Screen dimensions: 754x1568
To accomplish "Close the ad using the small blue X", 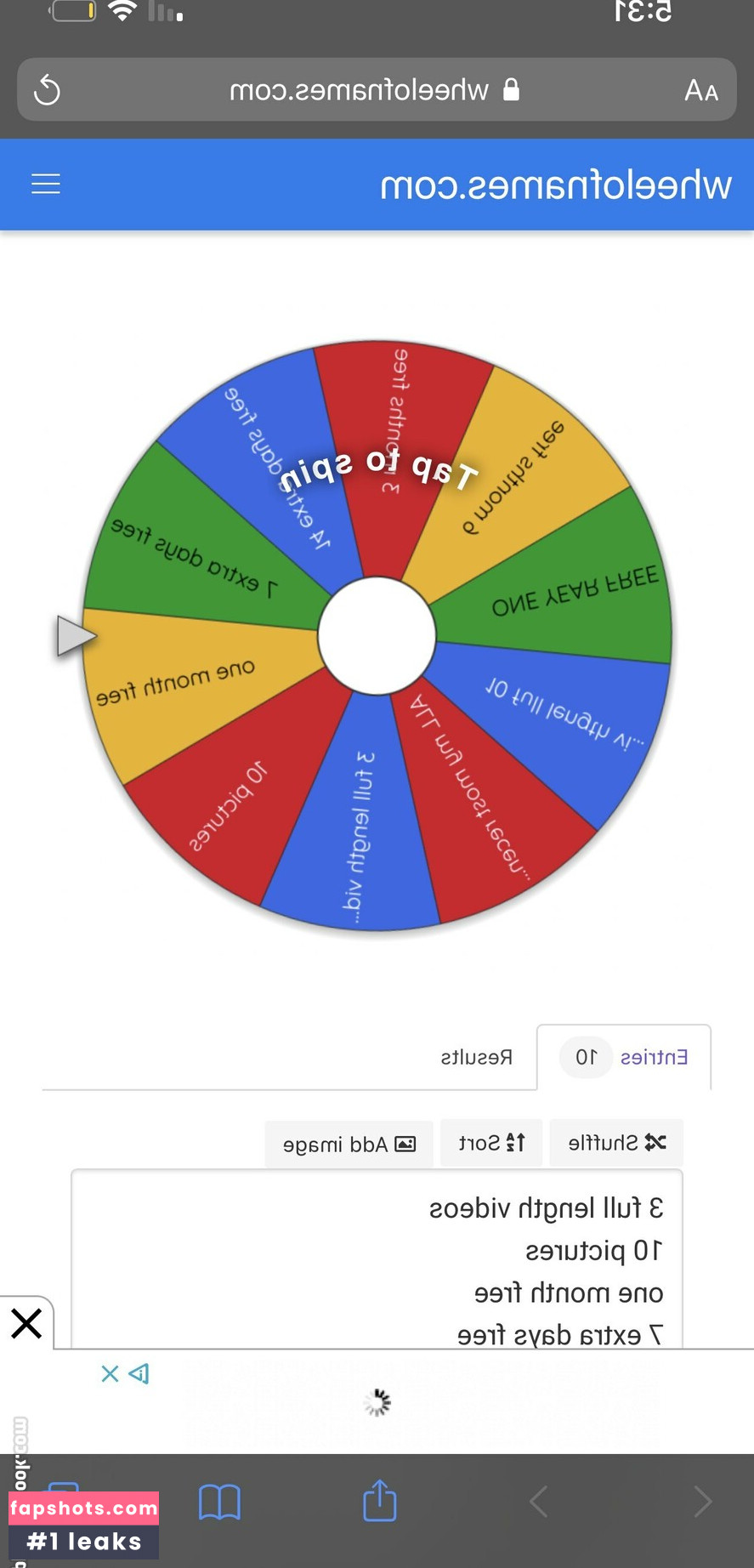I will 110,1373.
